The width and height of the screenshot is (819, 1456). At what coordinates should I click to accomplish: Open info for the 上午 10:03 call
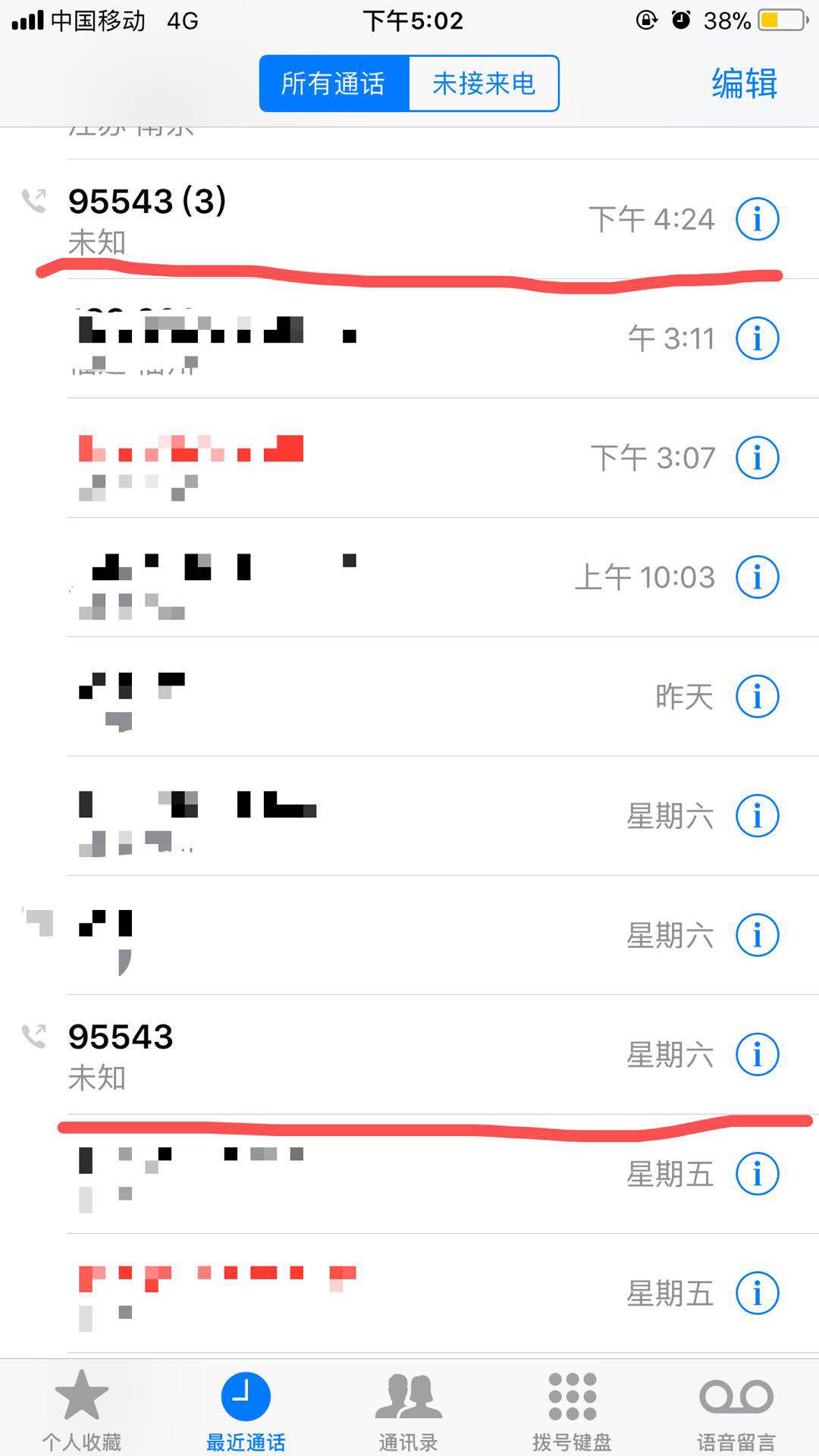pos(758,577)
